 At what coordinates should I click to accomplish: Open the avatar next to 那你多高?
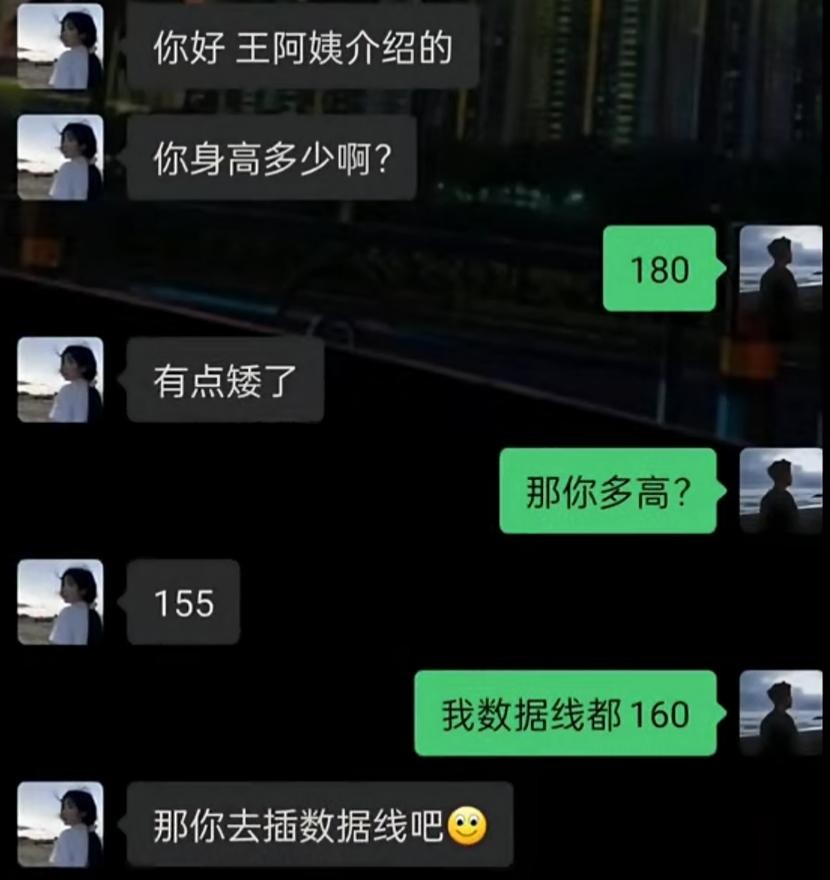(780, 490)
